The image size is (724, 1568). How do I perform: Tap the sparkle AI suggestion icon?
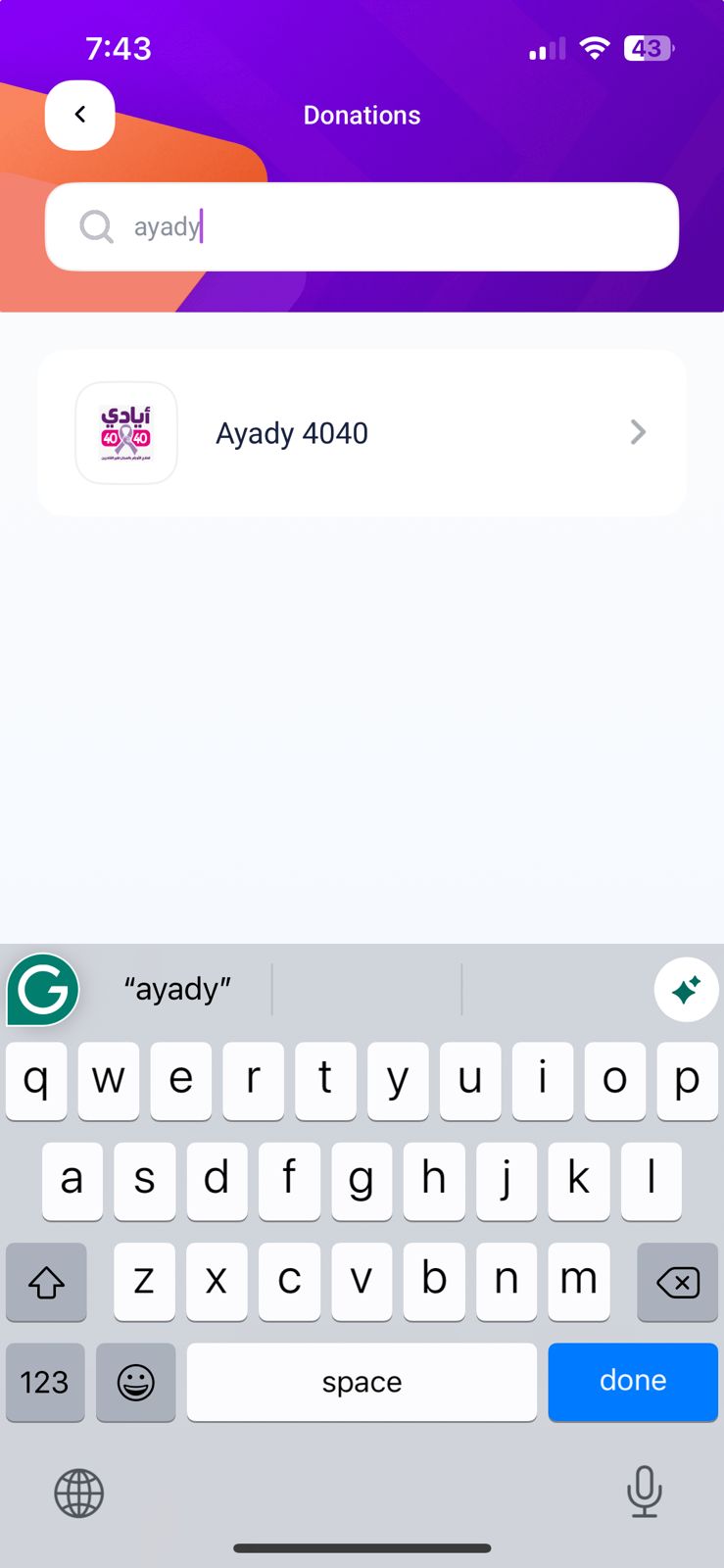pos(686,989)
